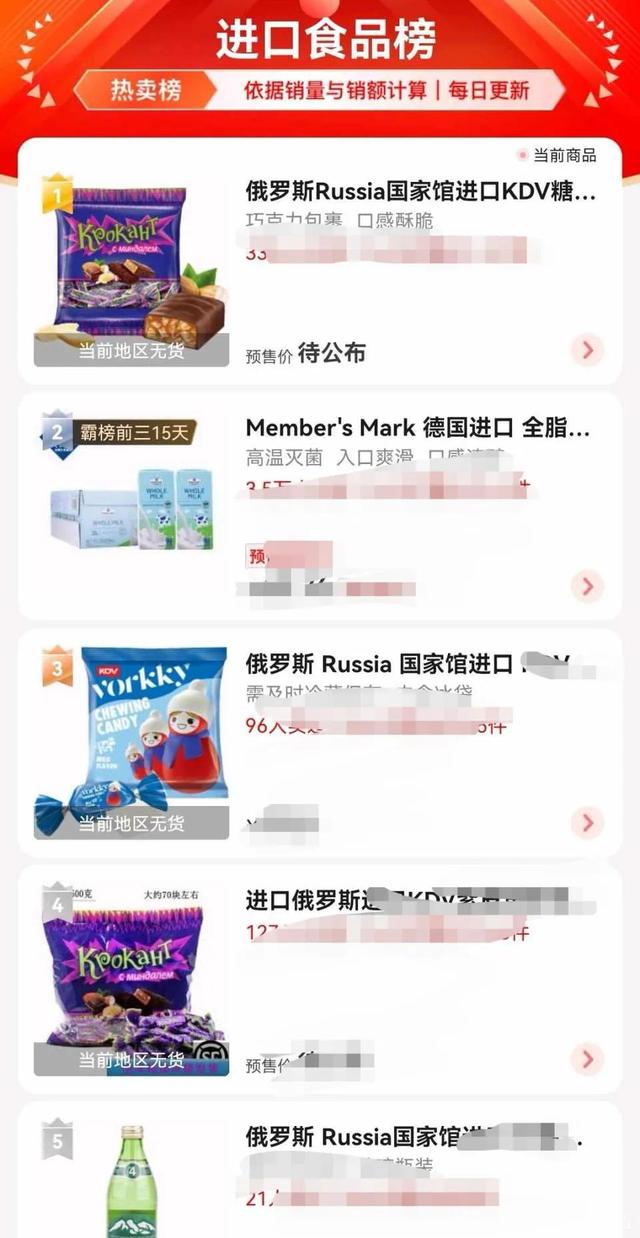Tap the arrow next to Member's Mark milk

pos(587,586)
